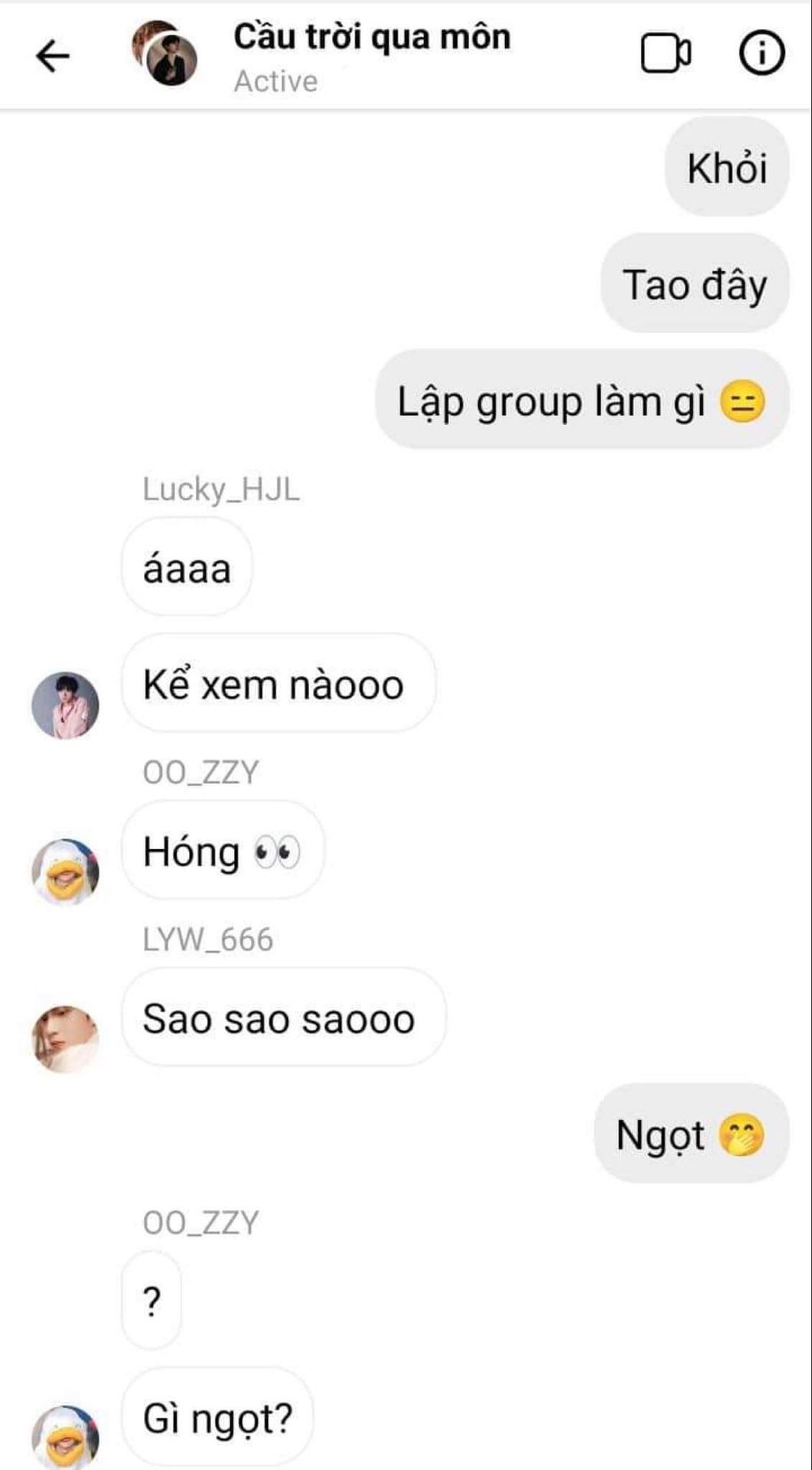The image size is (812, 1470).
Task: Start a video call with the group
Action: [664, 54]
